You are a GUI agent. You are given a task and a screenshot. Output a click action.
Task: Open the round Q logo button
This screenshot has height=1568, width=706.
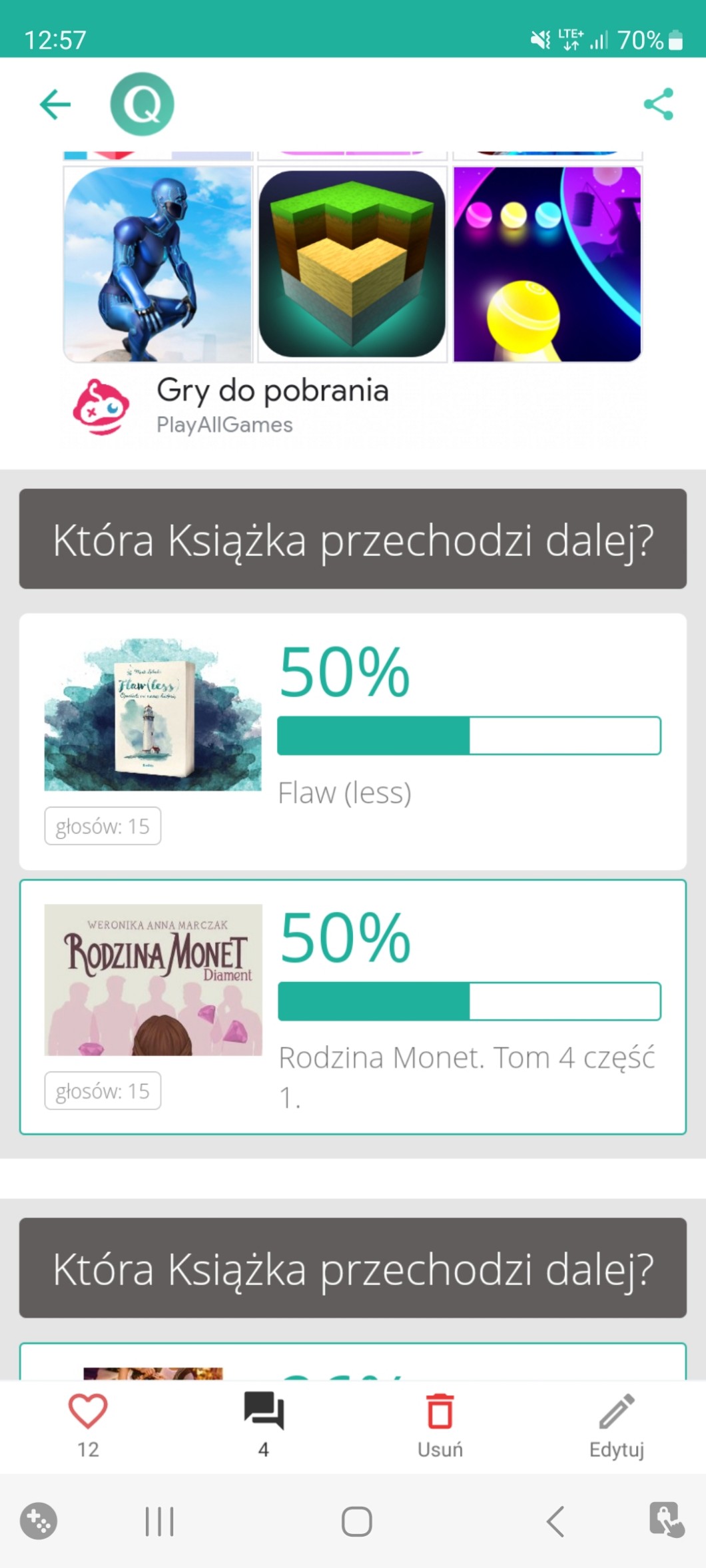[x=142, y=105]
